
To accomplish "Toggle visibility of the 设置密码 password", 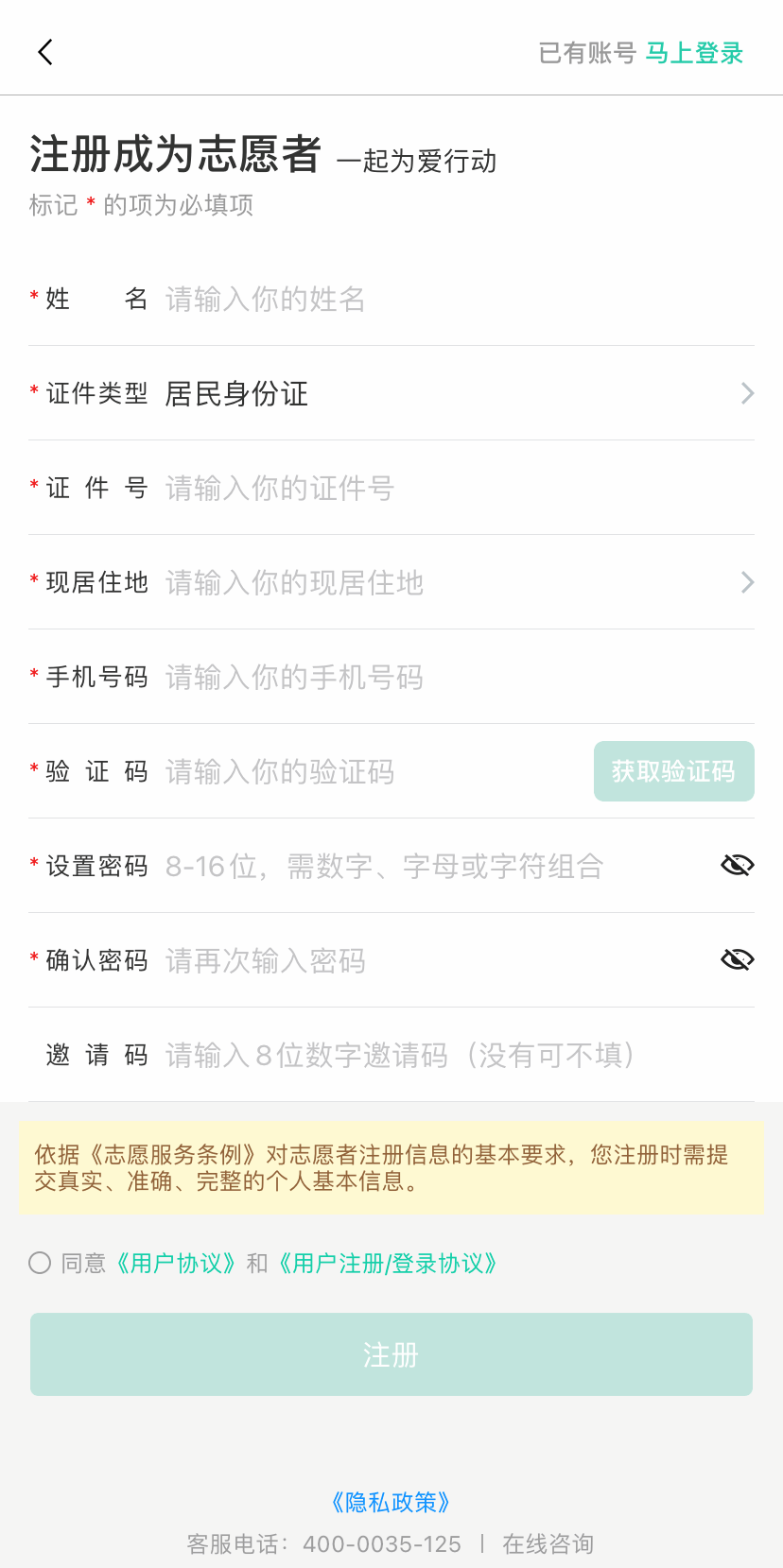I will pos(737,865).
